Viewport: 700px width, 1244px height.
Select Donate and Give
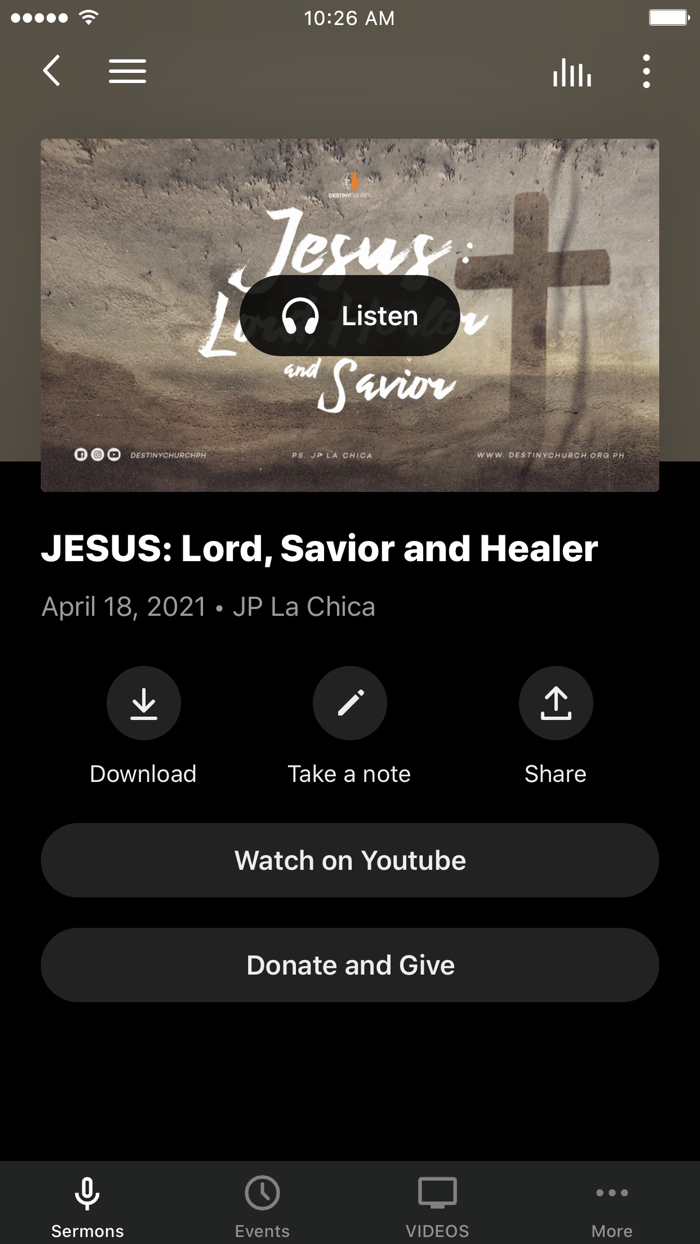pyautogui.click(x=350, y=965)
